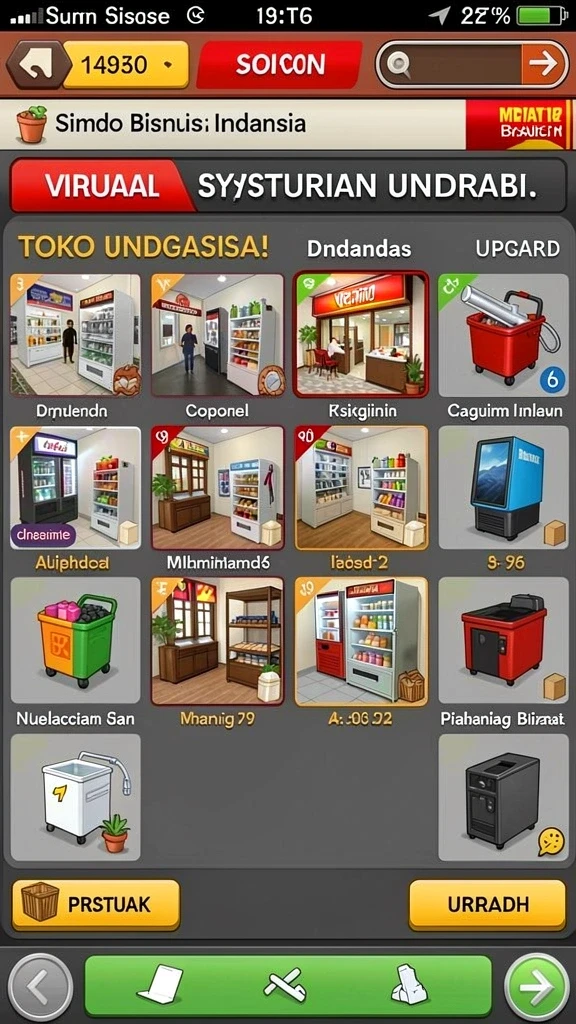
Task: Select the blue machine S-96 item
Action: (x=504, y=488)
